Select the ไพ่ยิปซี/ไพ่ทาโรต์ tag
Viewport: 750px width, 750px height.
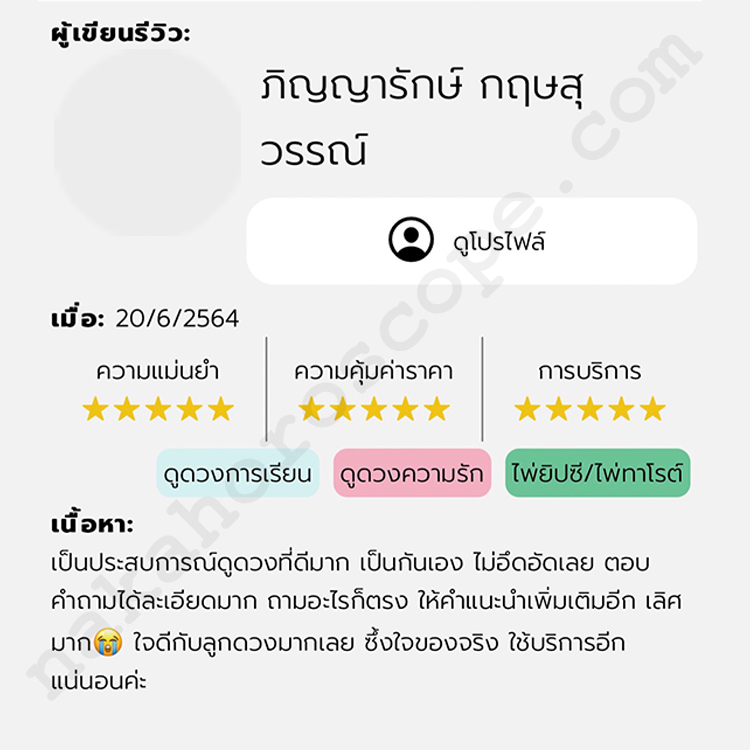[x=597, y=474]
